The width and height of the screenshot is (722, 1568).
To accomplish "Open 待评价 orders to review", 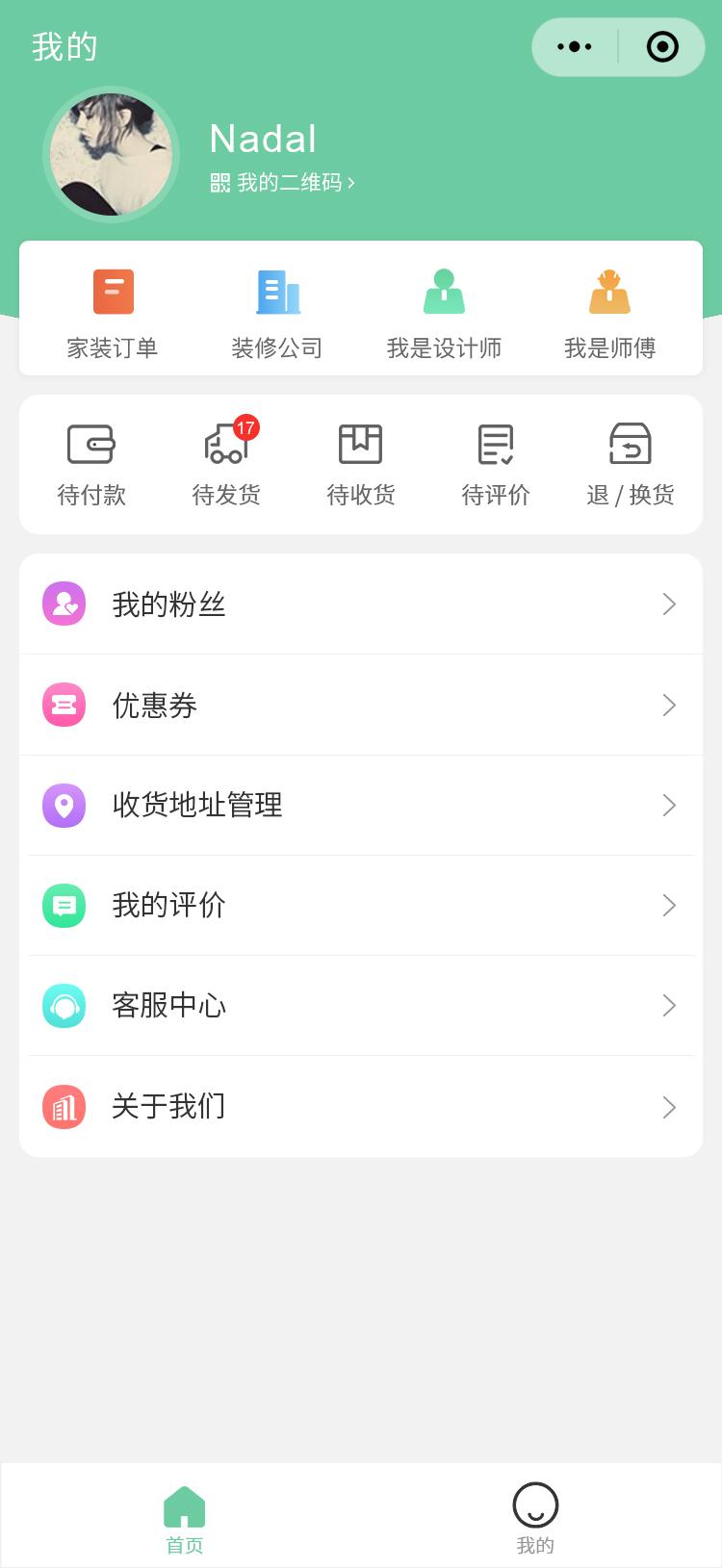I will point(496,465).
